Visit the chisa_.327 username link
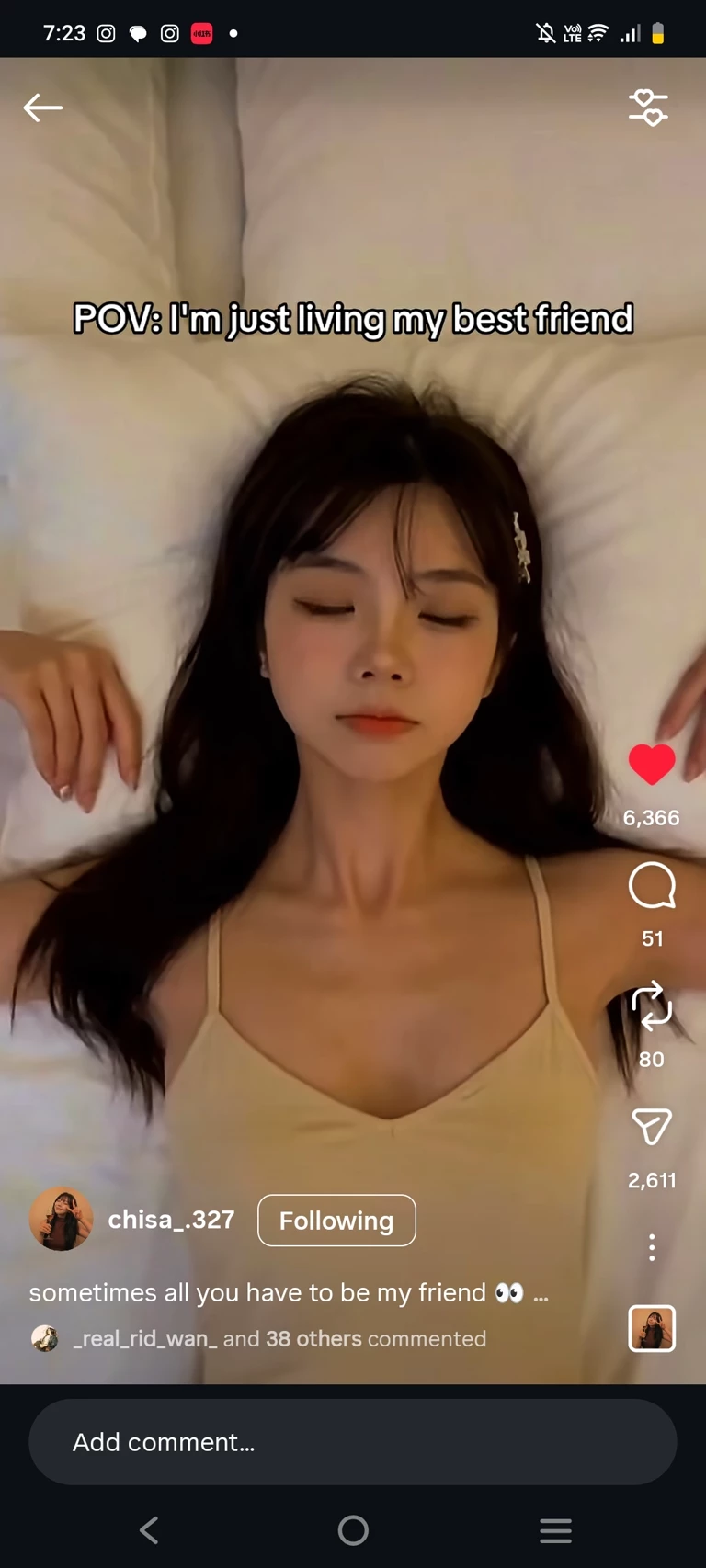The height and width of the screenshot is (1568, 706). (x=171, y=1220)
